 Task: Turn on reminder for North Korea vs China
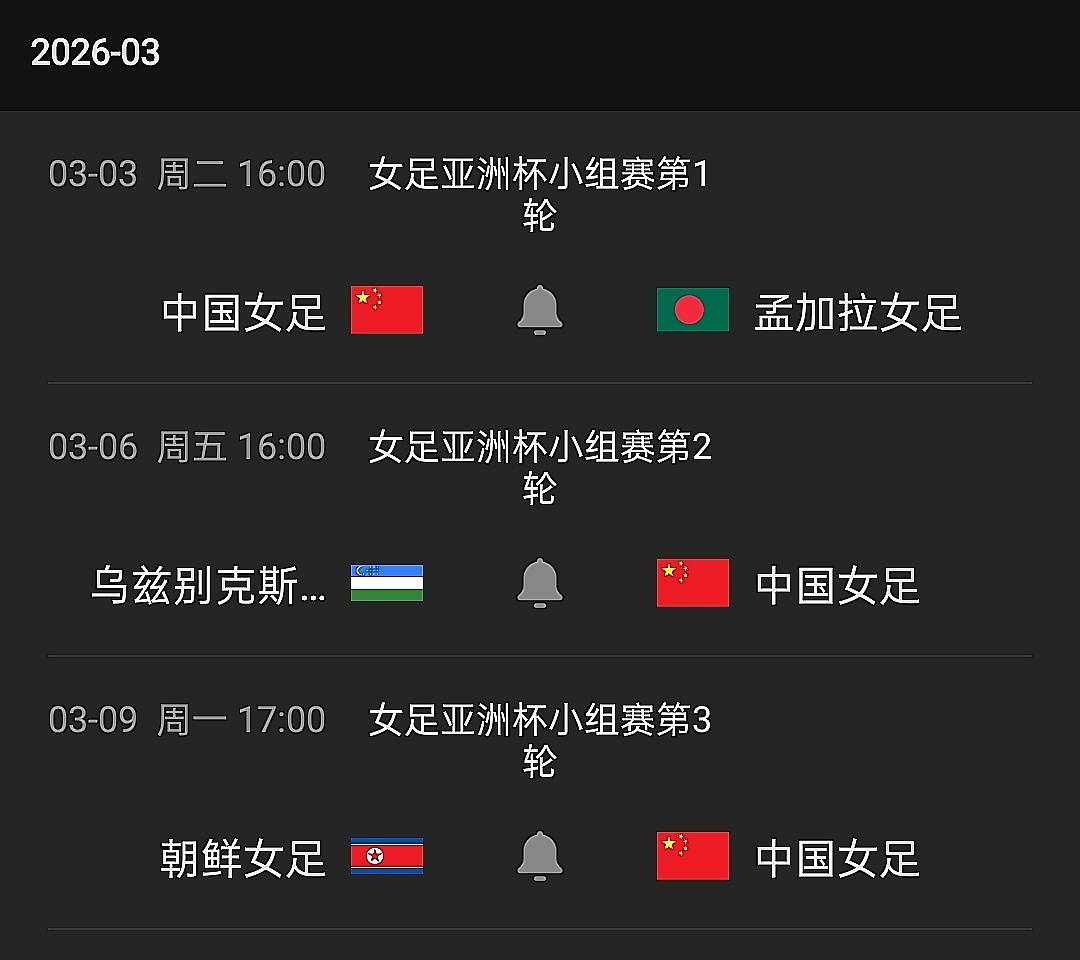(x=540, y=856)
